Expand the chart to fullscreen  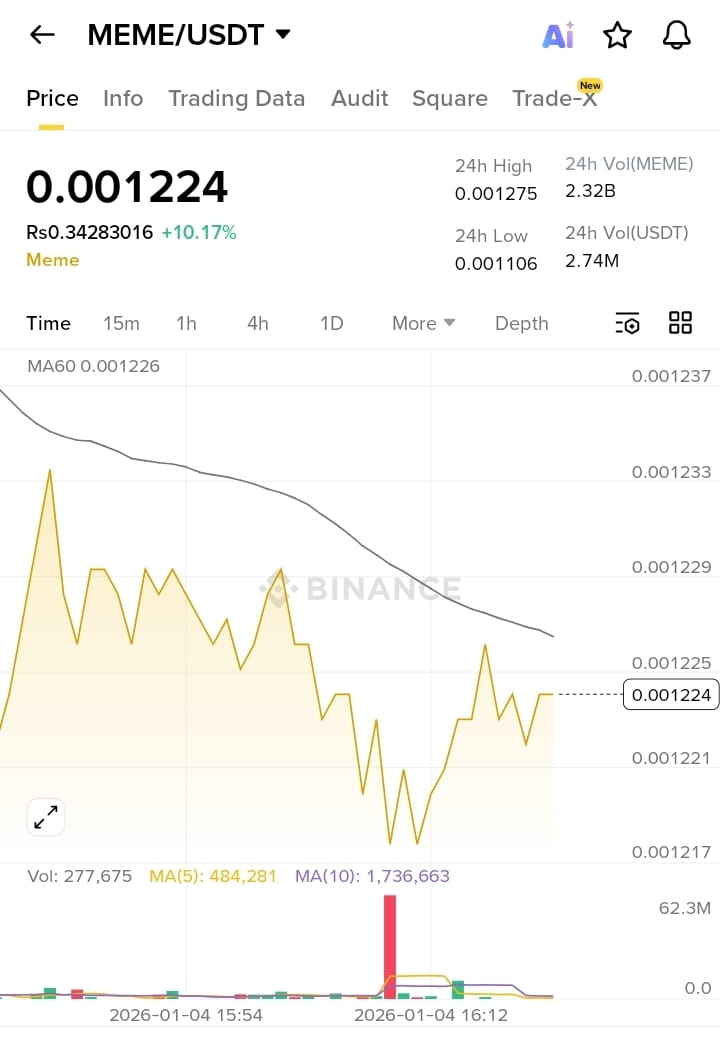coord(46,817)
